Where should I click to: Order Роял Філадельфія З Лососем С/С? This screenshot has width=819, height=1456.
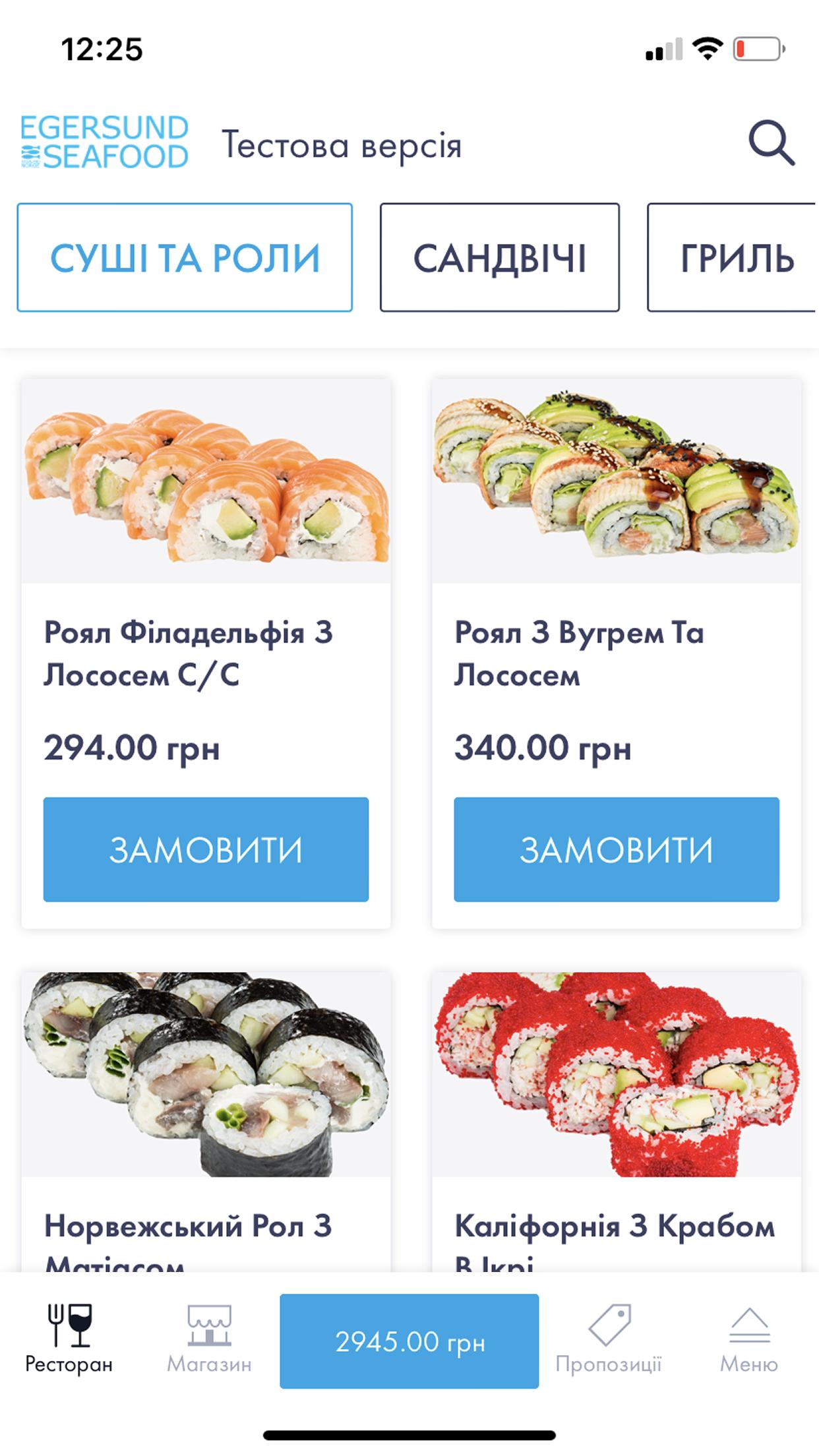tap(206, 849)
